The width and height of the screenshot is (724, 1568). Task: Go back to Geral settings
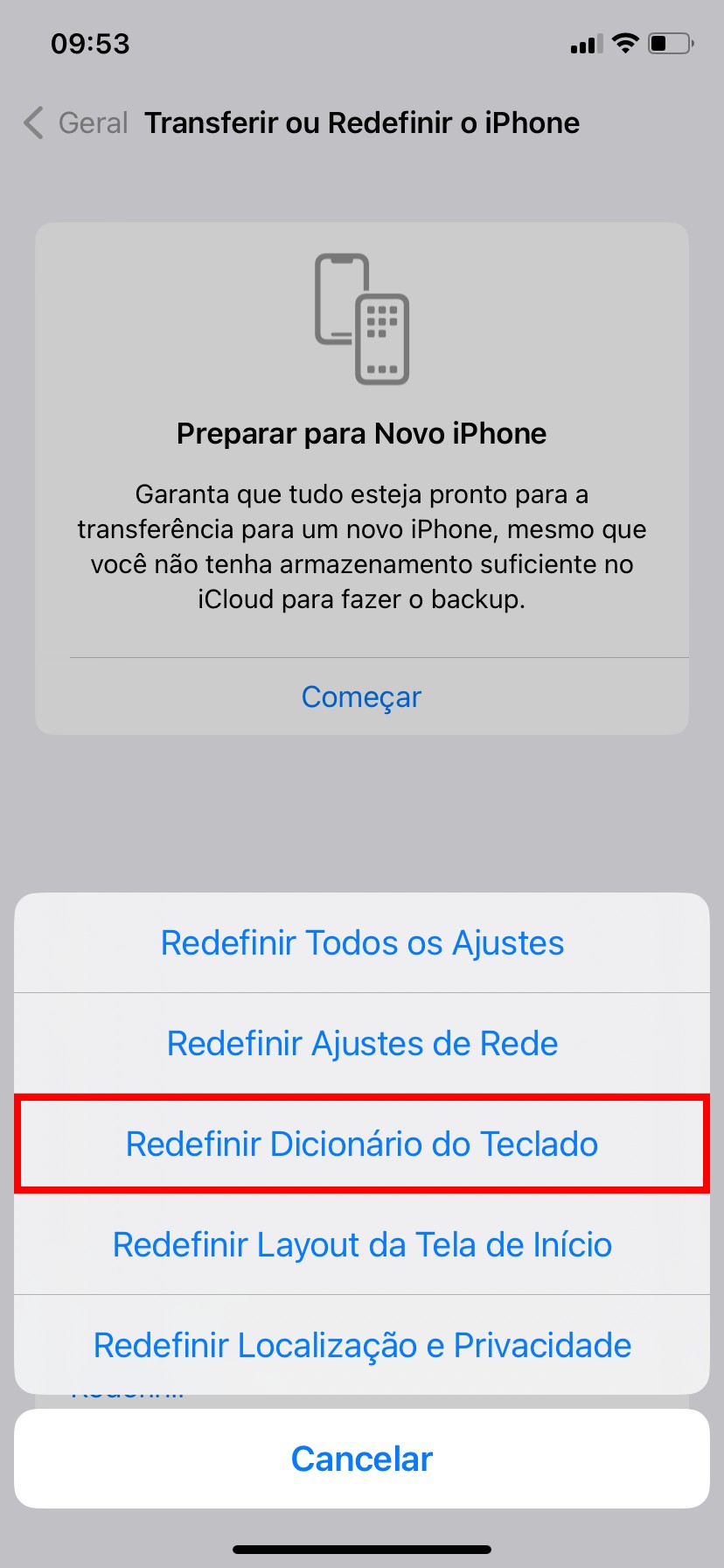77,123
